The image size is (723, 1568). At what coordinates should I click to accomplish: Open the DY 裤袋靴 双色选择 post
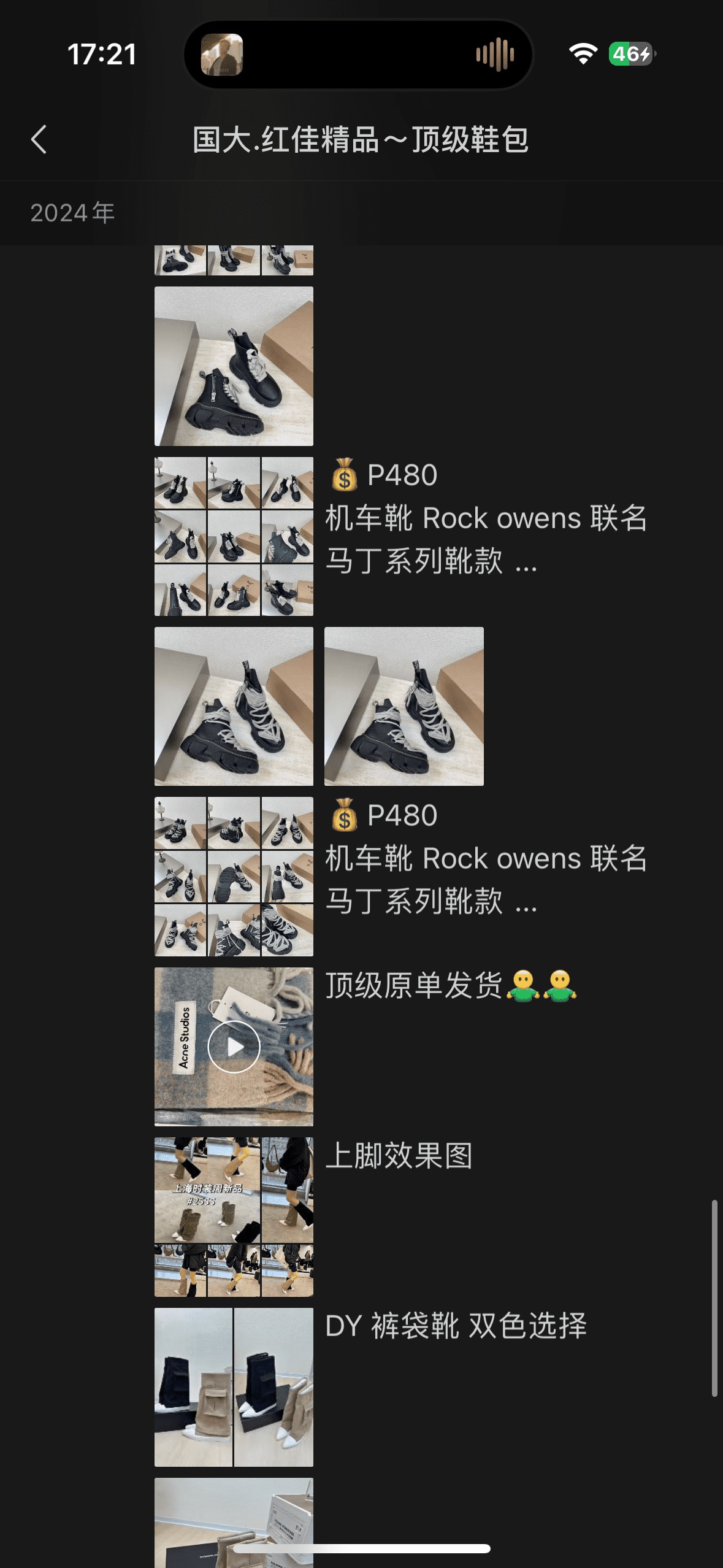tap(455, 1326)
